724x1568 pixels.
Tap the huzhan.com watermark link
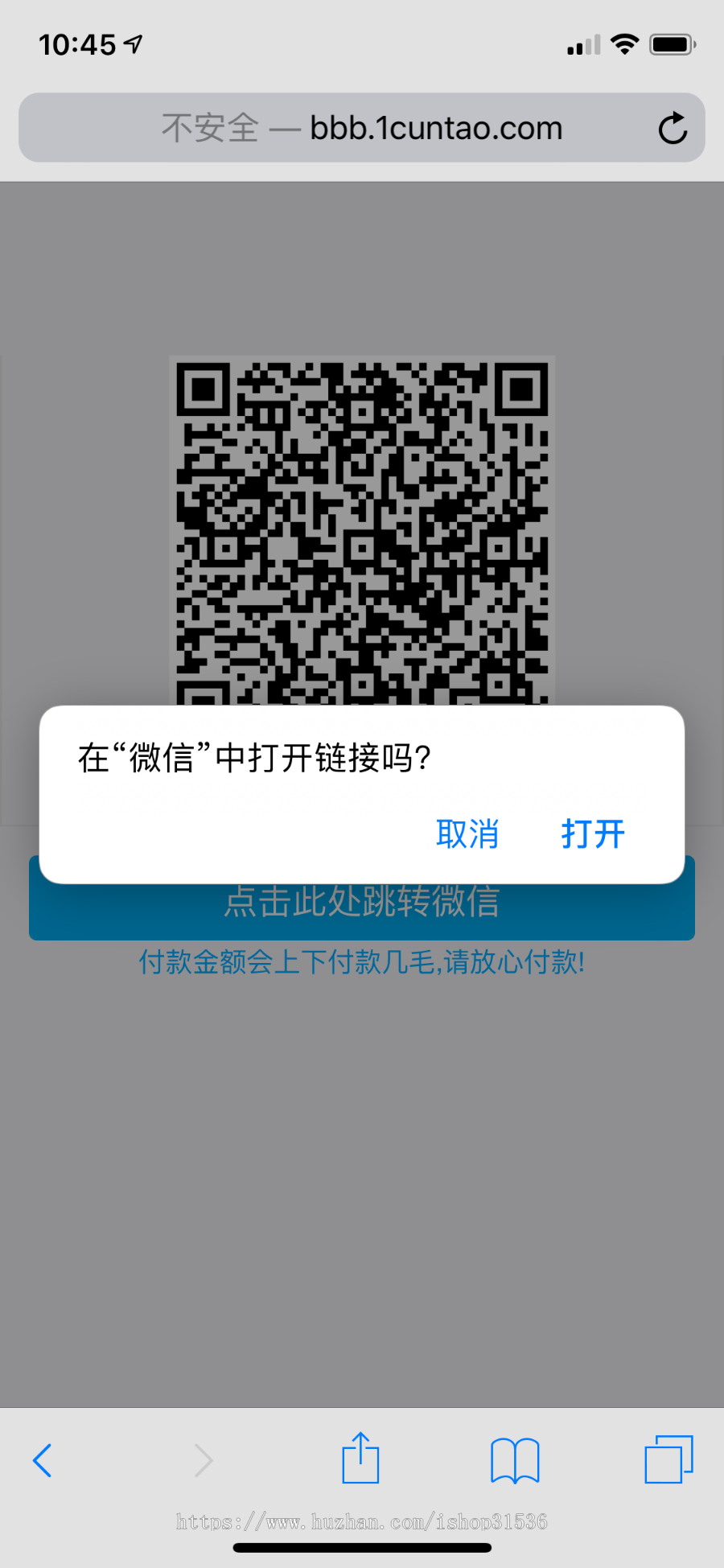[361, 1521]
